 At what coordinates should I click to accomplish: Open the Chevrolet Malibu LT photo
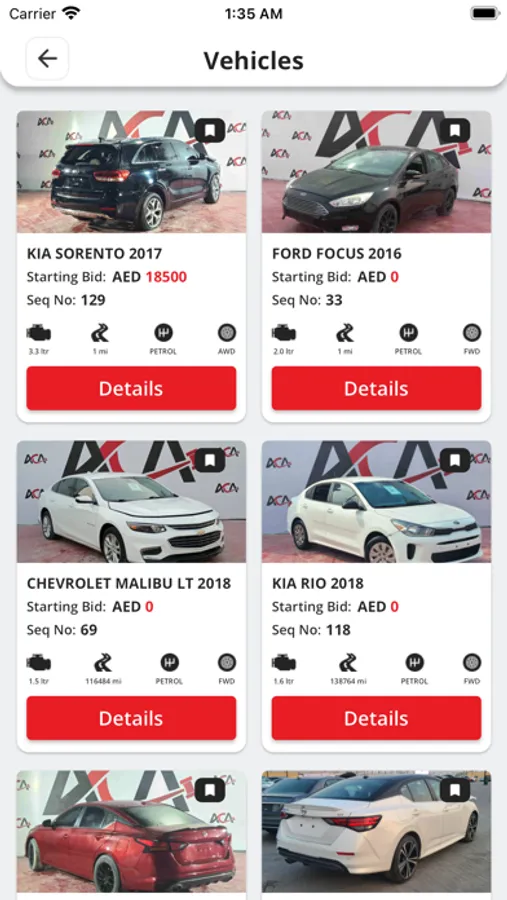[x=131, y=502]
